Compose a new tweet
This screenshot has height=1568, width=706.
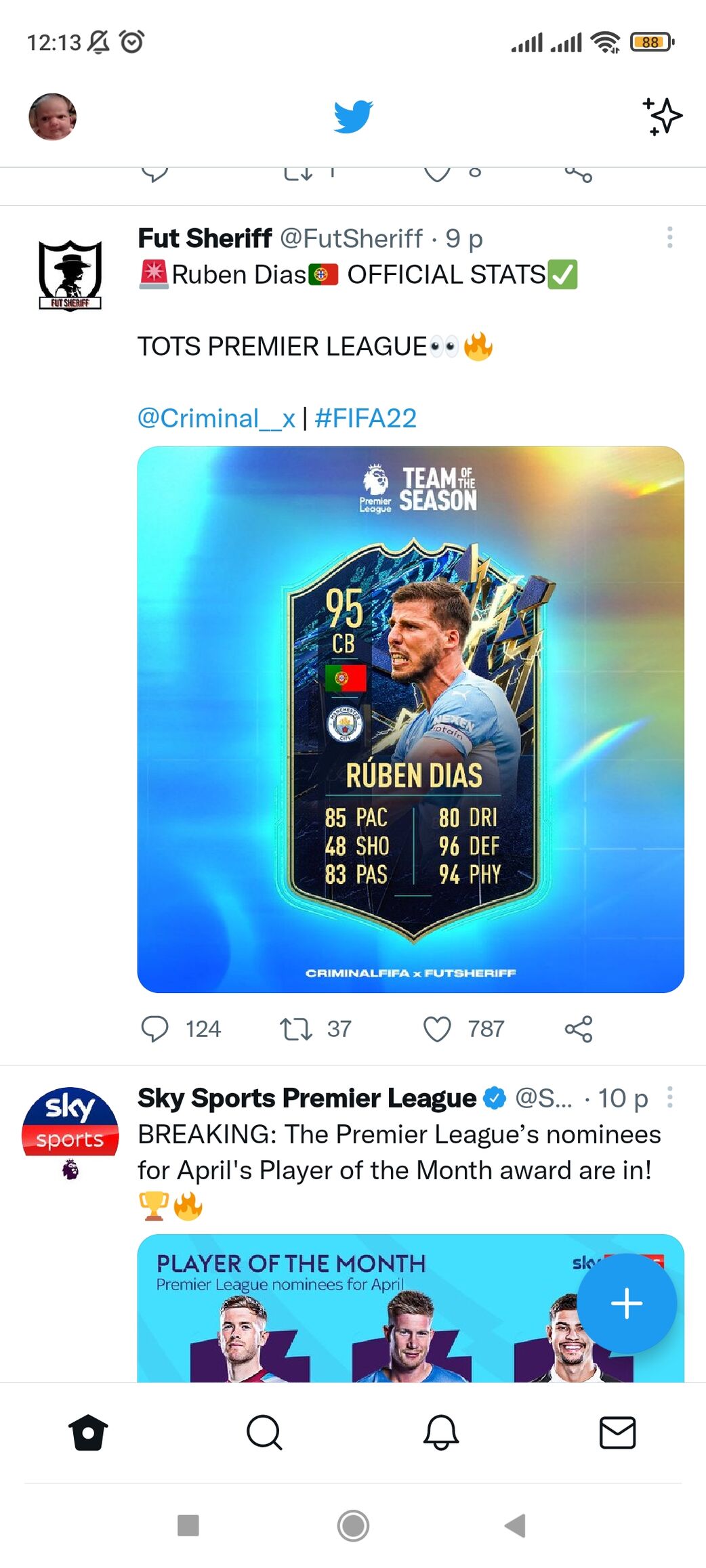626,1303
